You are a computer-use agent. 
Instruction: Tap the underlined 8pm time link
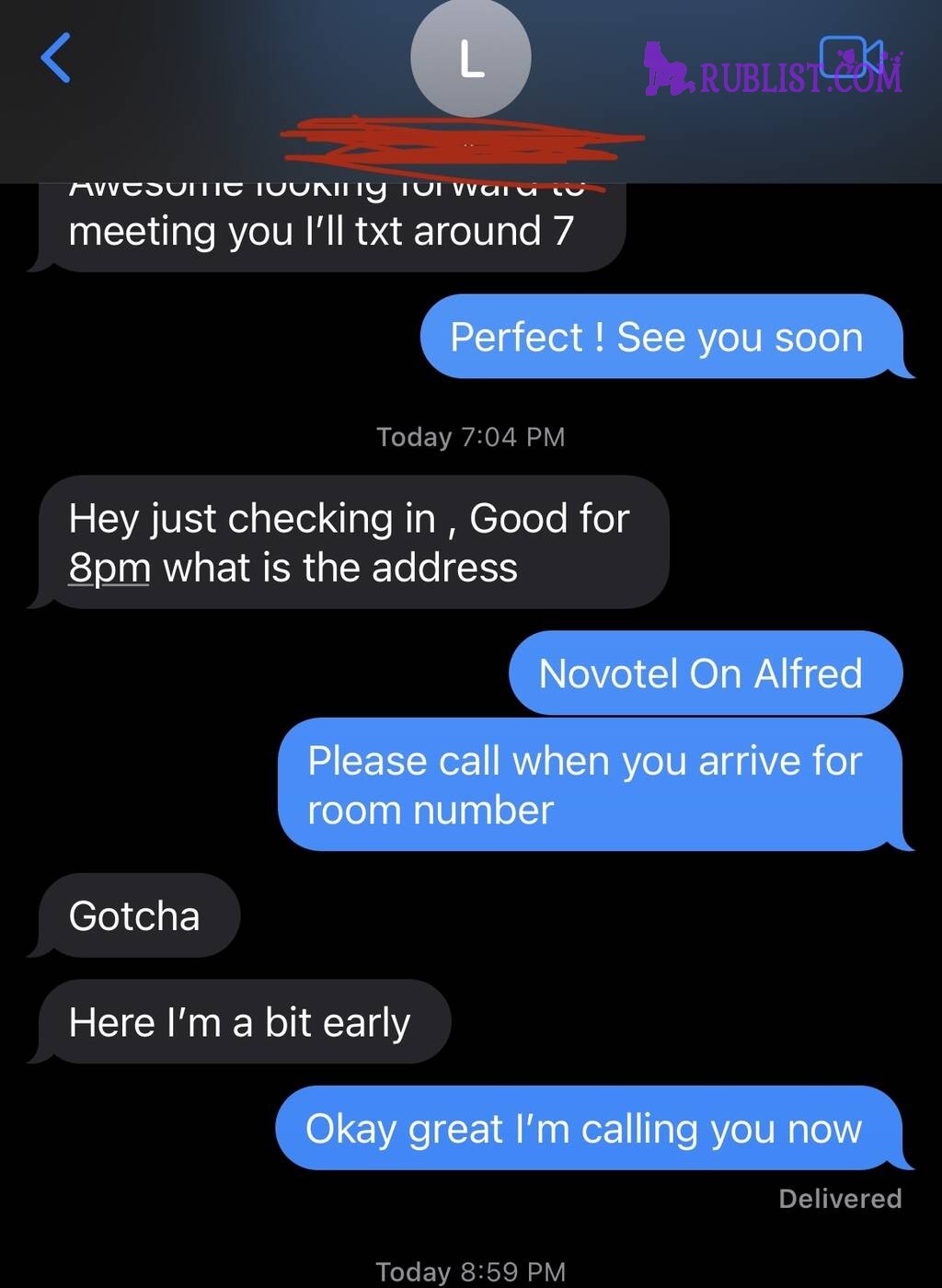coord(109,569)
